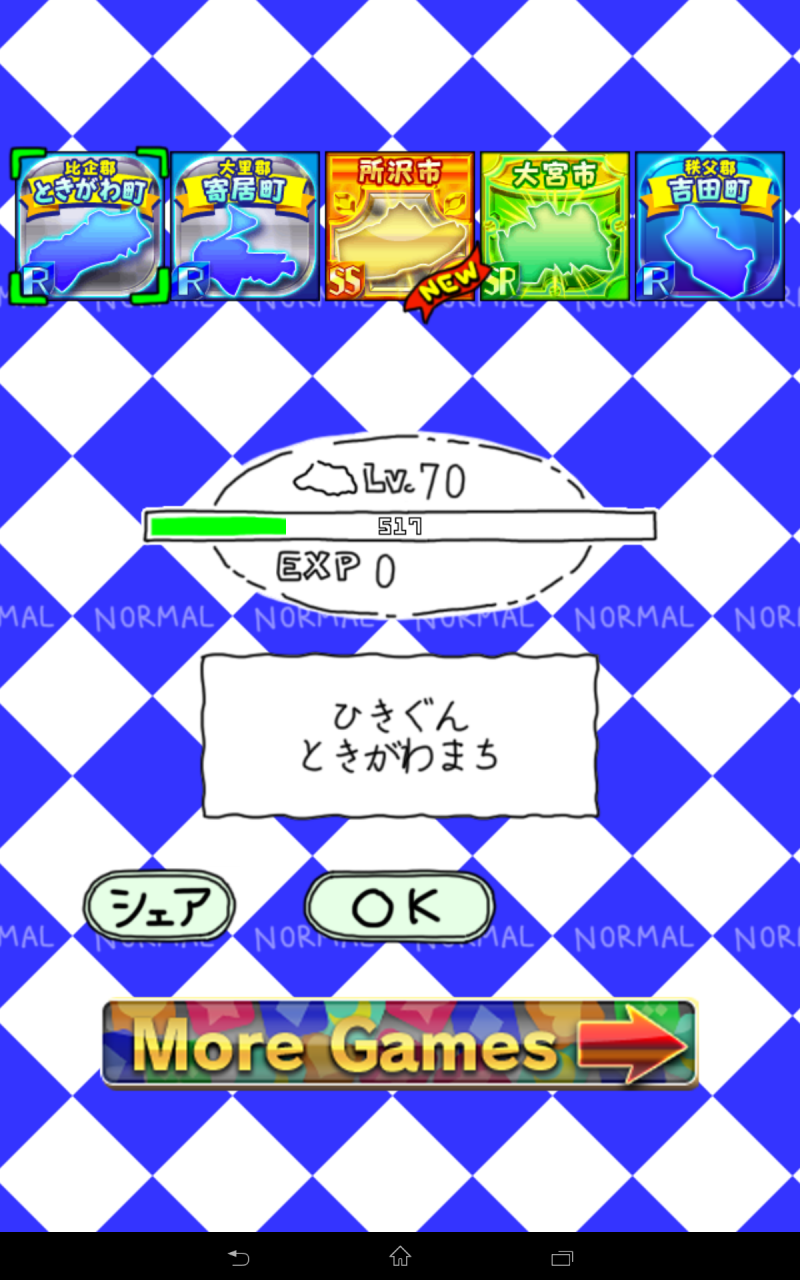Choose the 大宮市 SR card

tap(555, 226)
